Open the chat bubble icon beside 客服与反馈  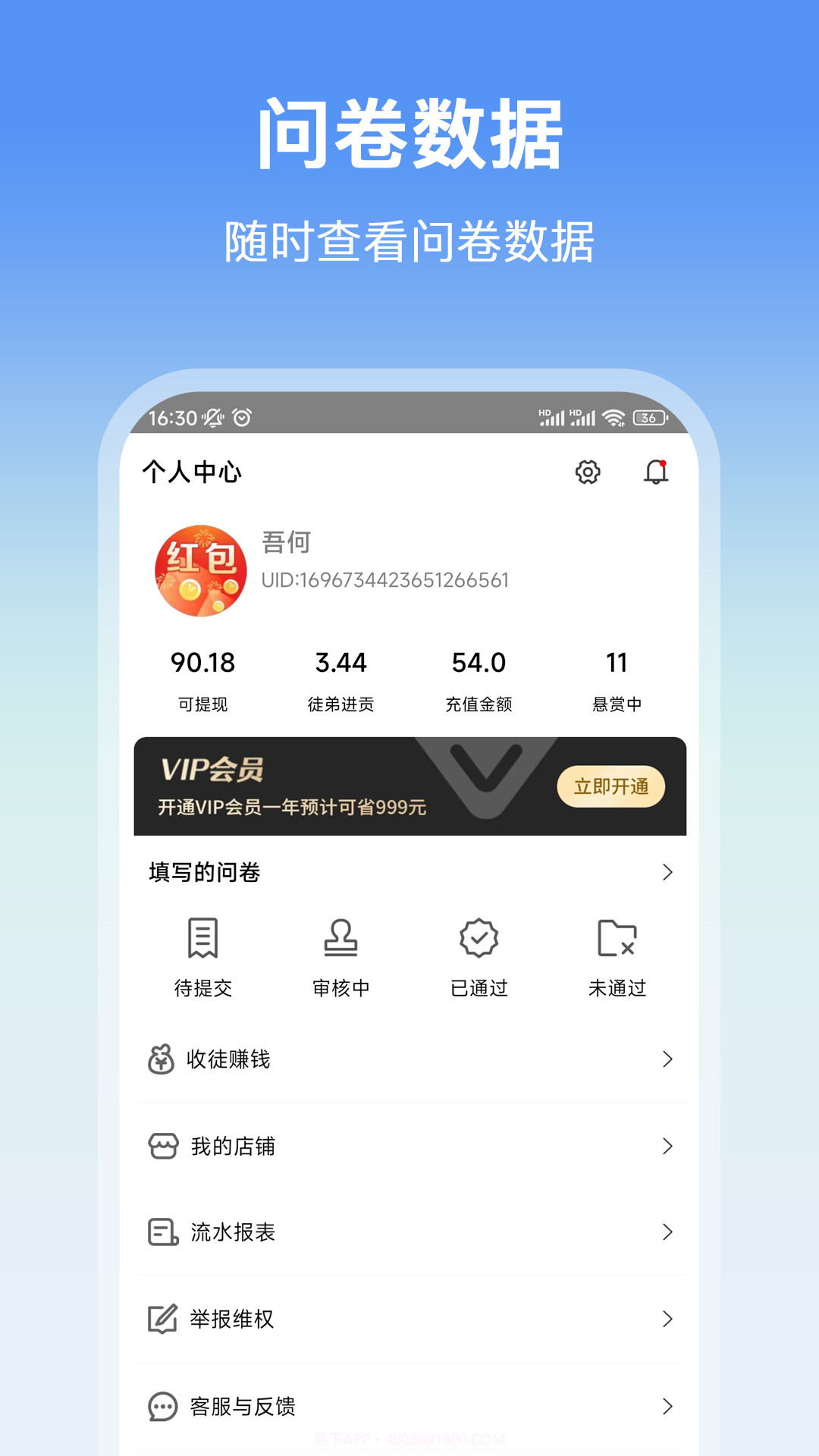(162, 1406)
